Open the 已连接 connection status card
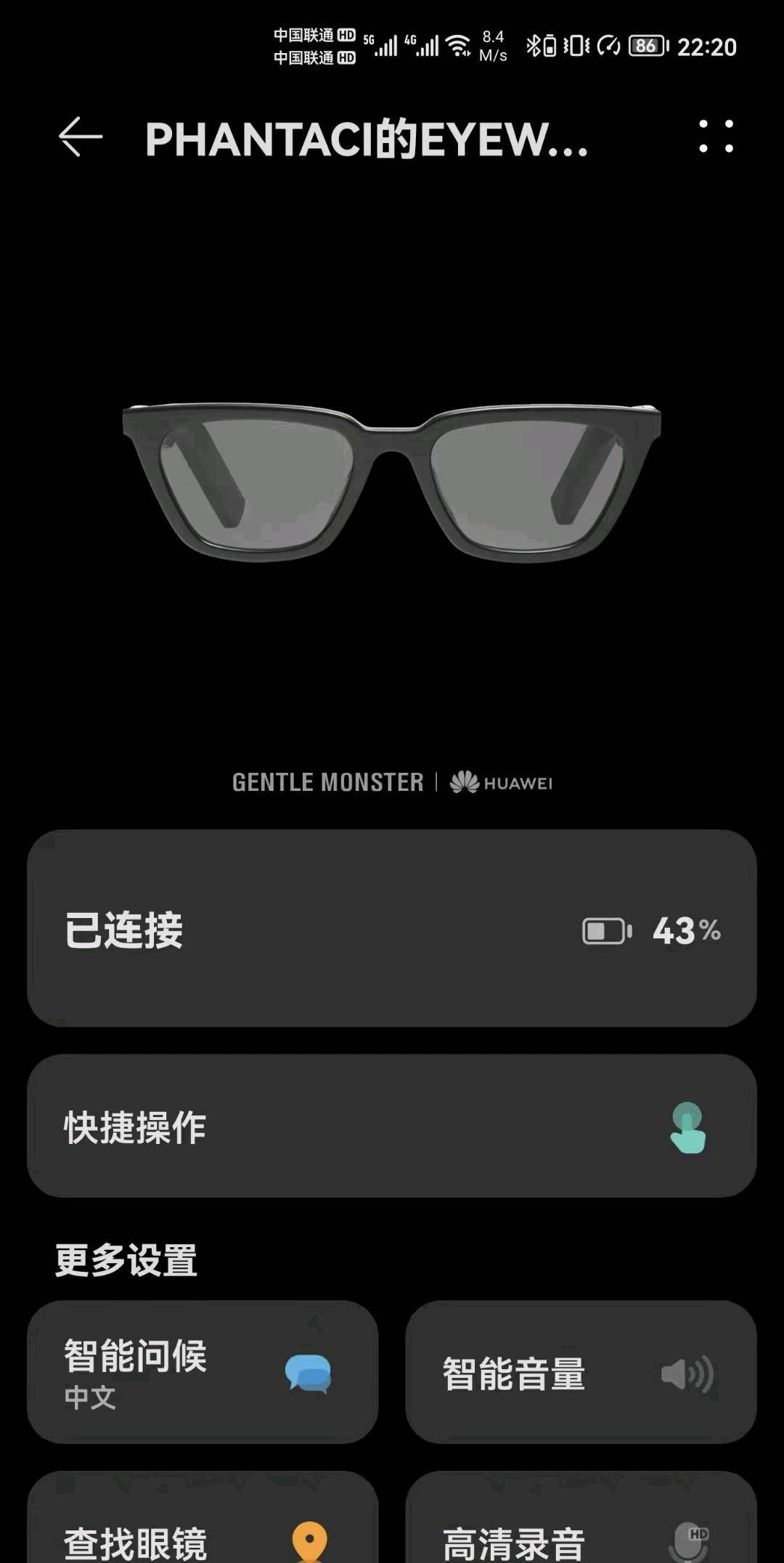784x1563 pixels. 392,928
